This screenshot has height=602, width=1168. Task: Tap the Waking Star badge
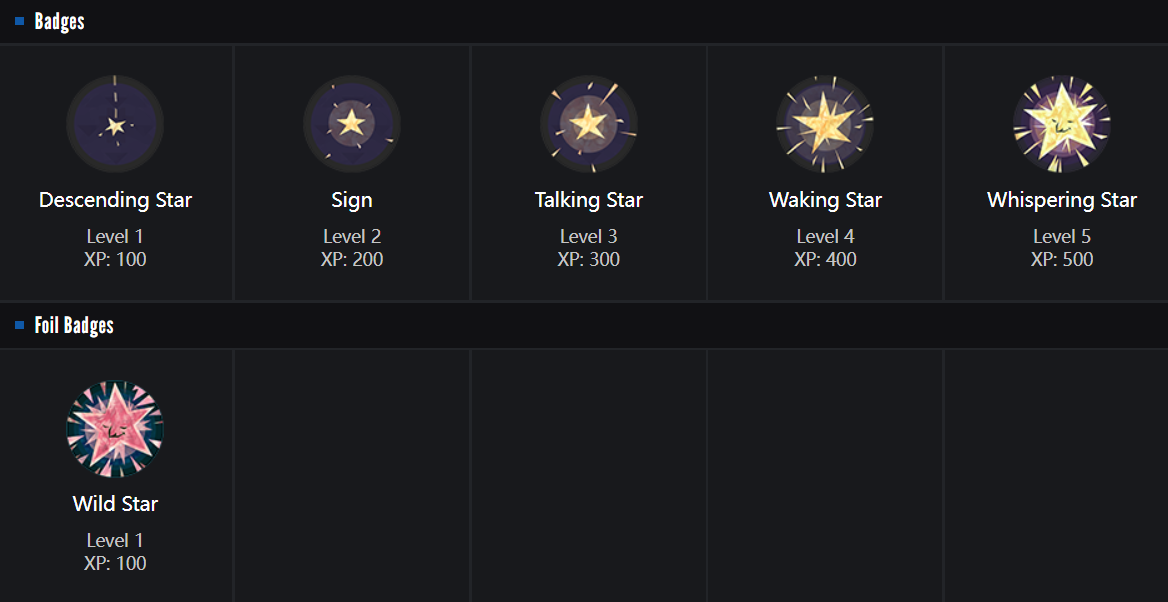pyautogui.click(x=825, y=125)
